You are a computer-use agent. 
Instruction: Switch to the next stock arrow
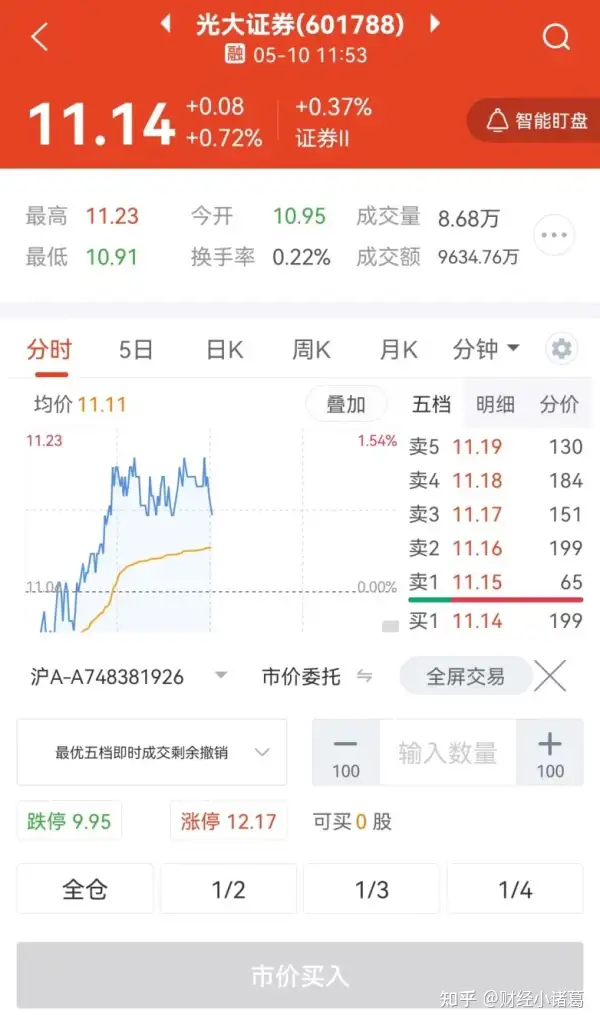coord(435,24)
